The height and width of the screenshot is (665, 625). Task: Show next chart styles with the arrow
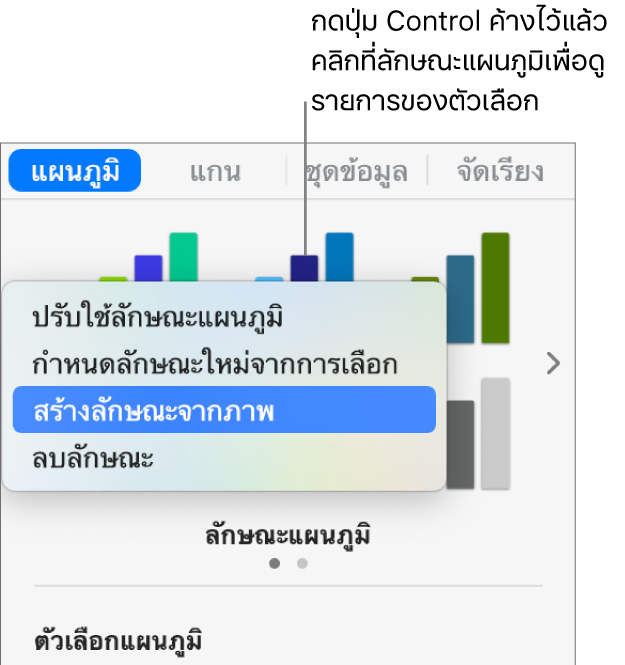(554, 364)
